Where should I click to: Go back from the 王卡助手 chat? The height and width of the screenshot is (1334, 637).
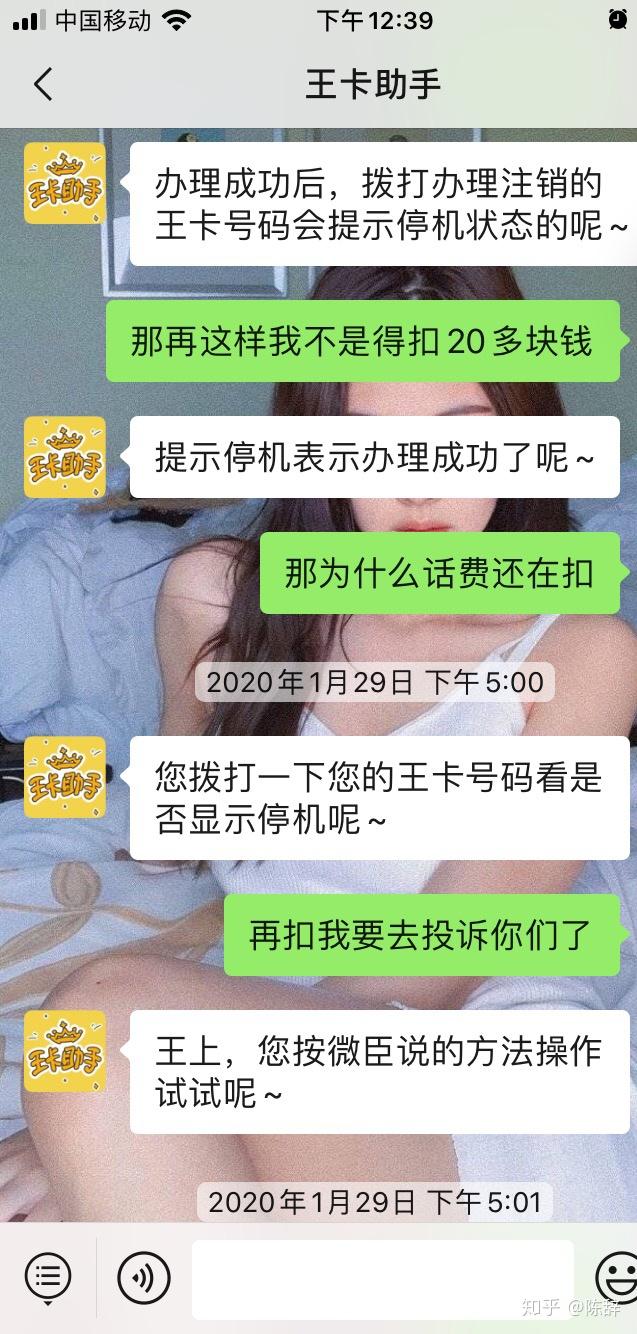[42, 84]
